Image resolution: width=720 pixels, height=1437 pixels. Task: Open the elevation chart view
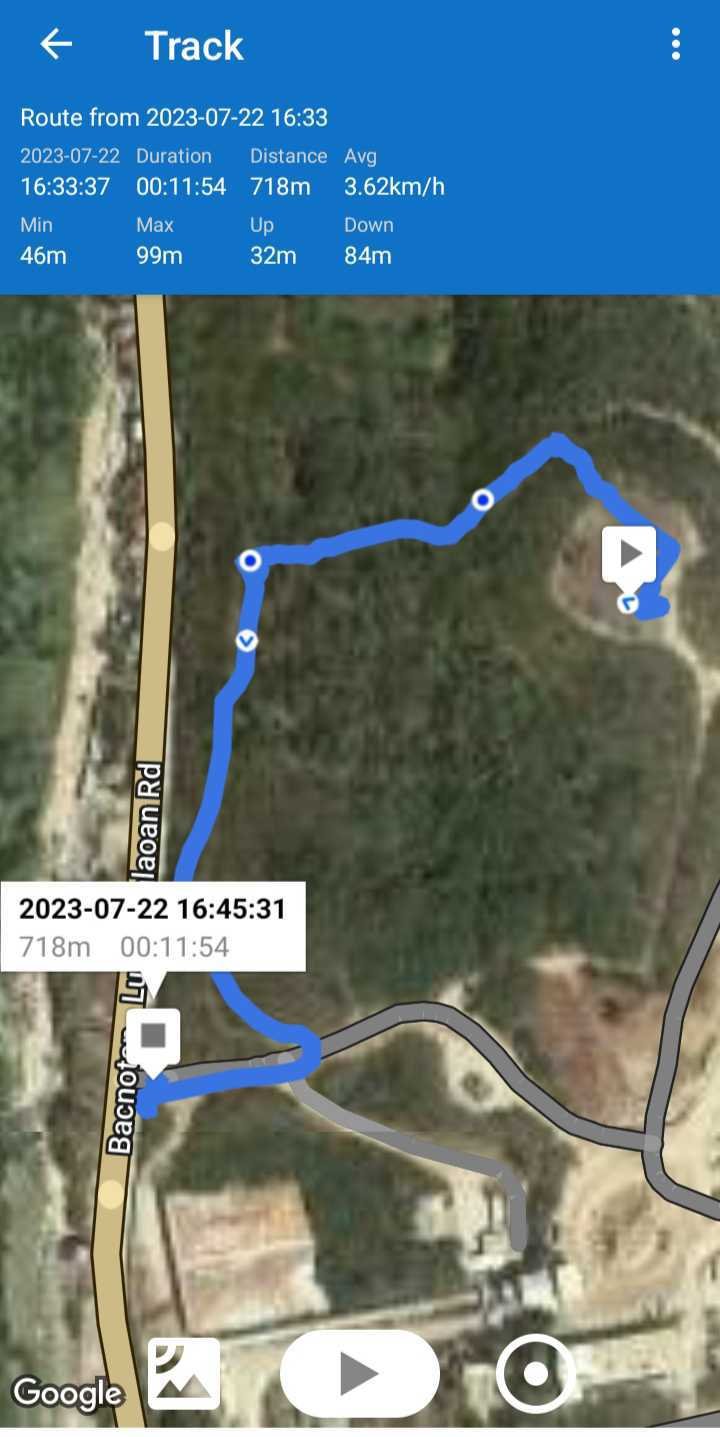tap(184, 1374)
